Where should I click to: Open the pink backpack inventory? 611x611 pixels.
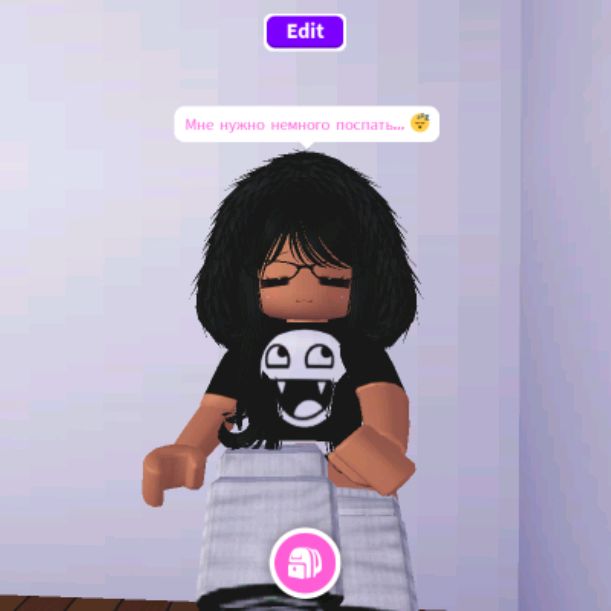tap(305, 563)
